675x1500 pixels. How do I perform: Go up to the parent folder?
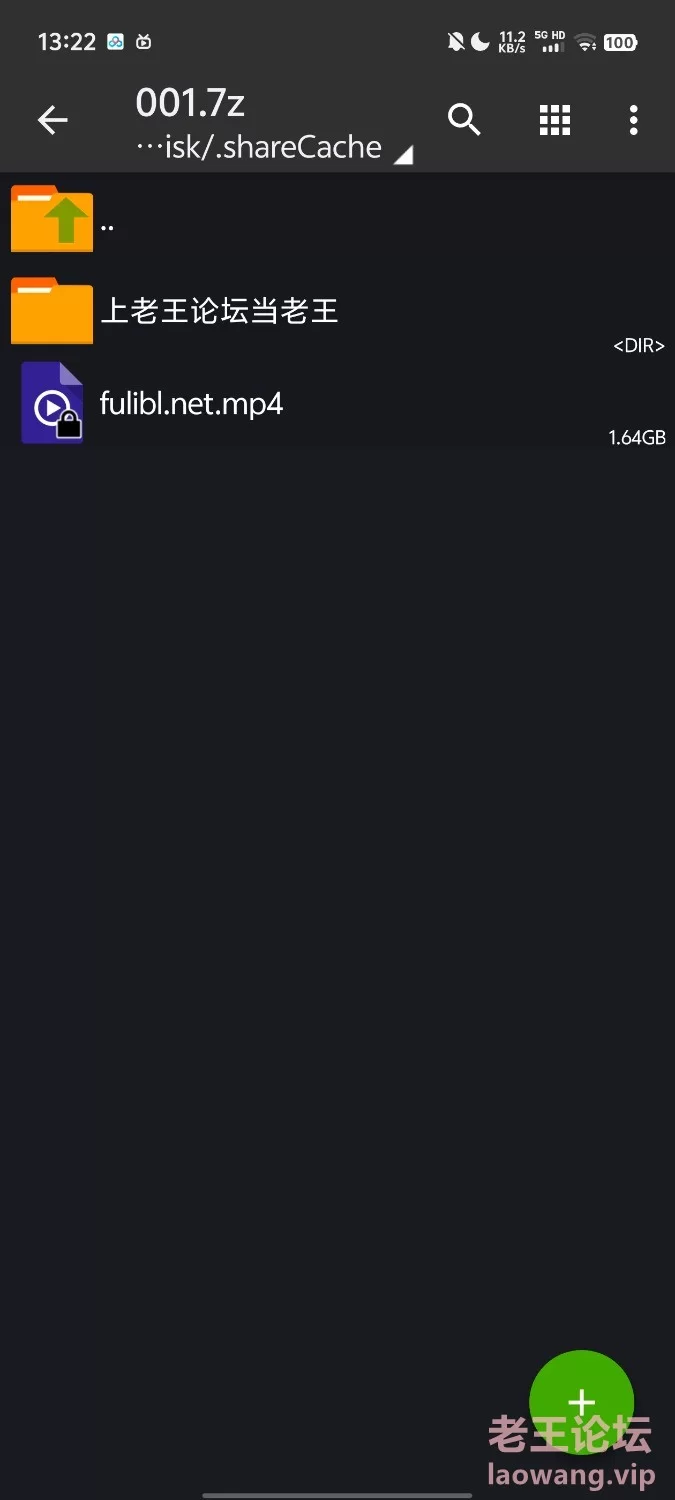point(337,219)
